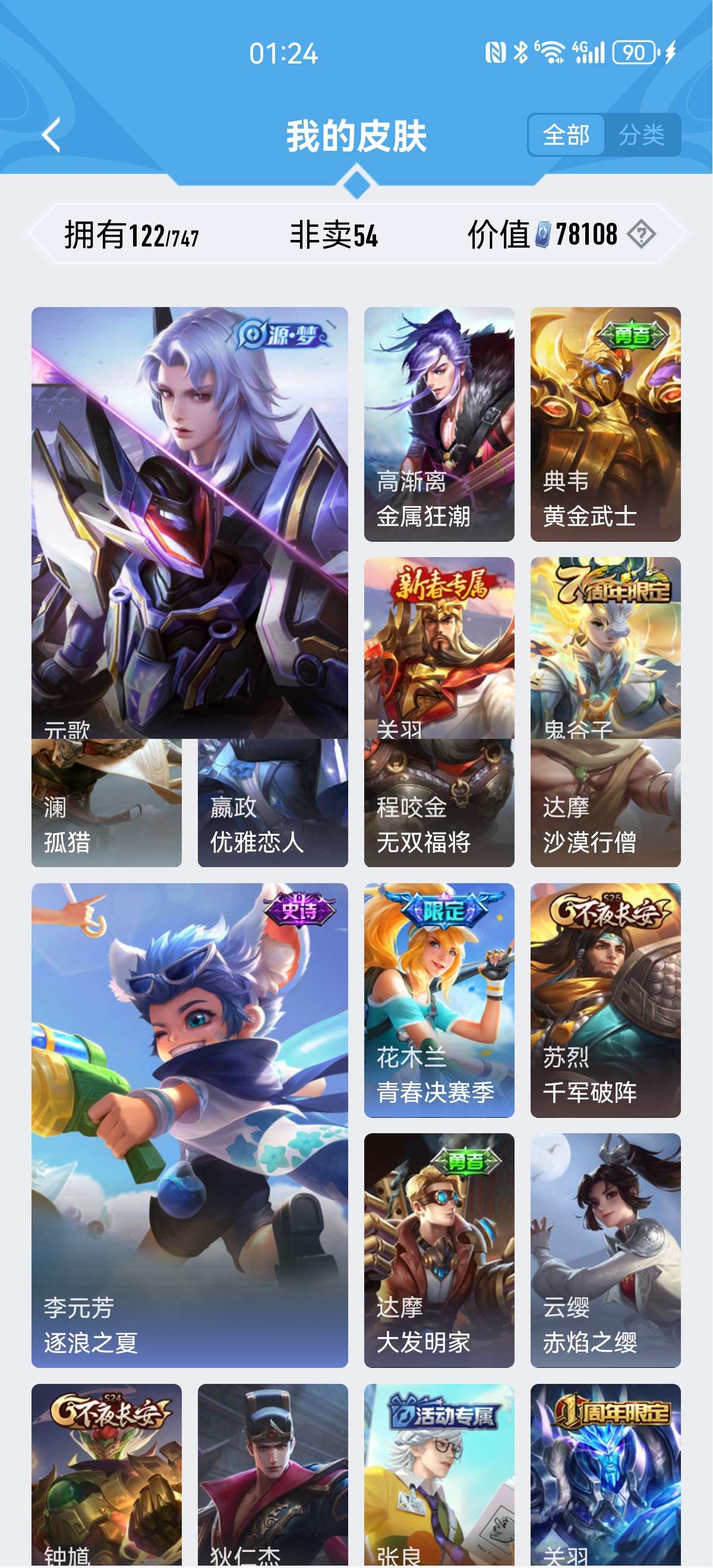The image size is (713, 1568).
Task: Open the value help question icon
Action: click(641, 235)
